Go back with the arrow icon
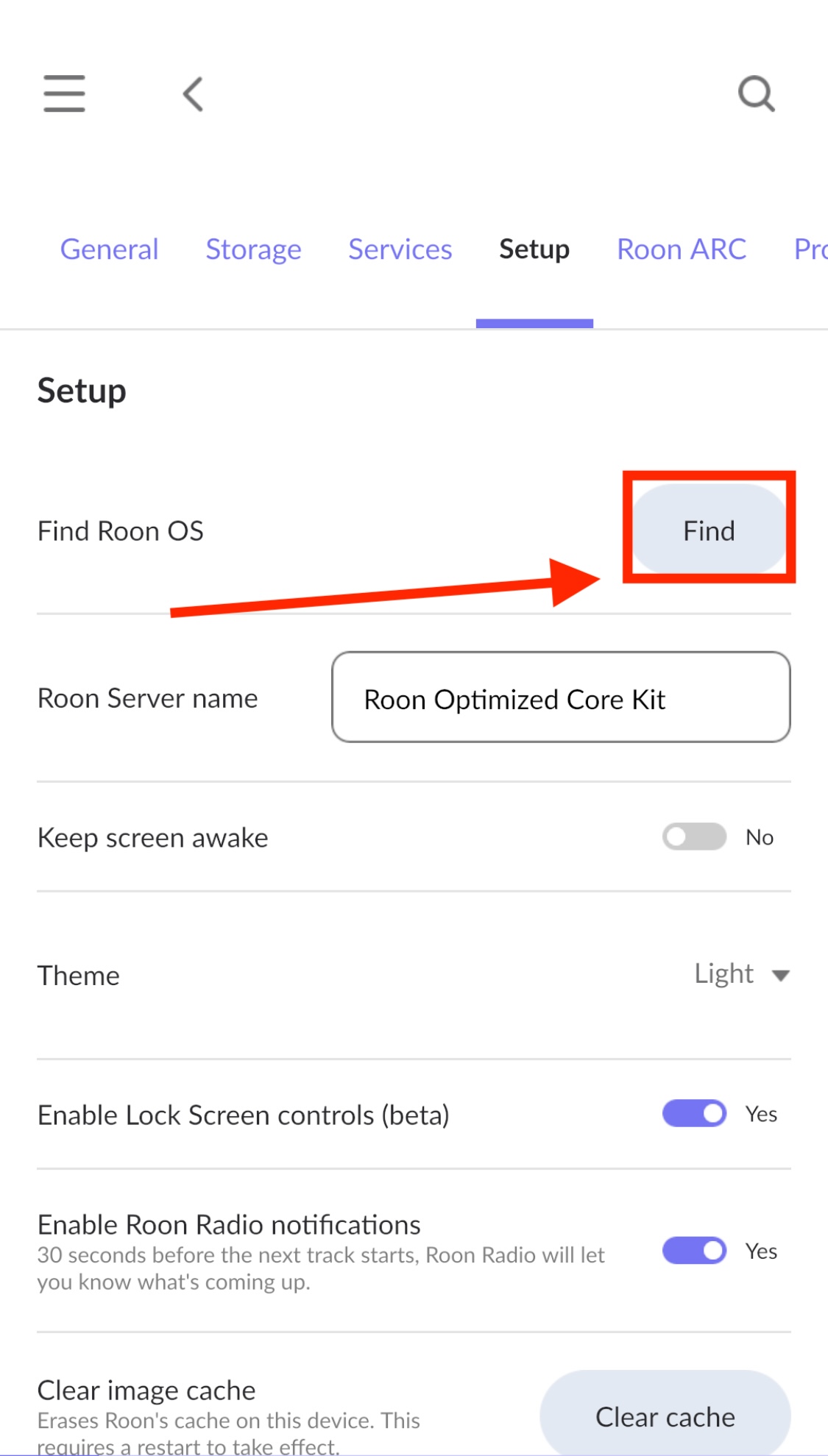 pos(193,94)
